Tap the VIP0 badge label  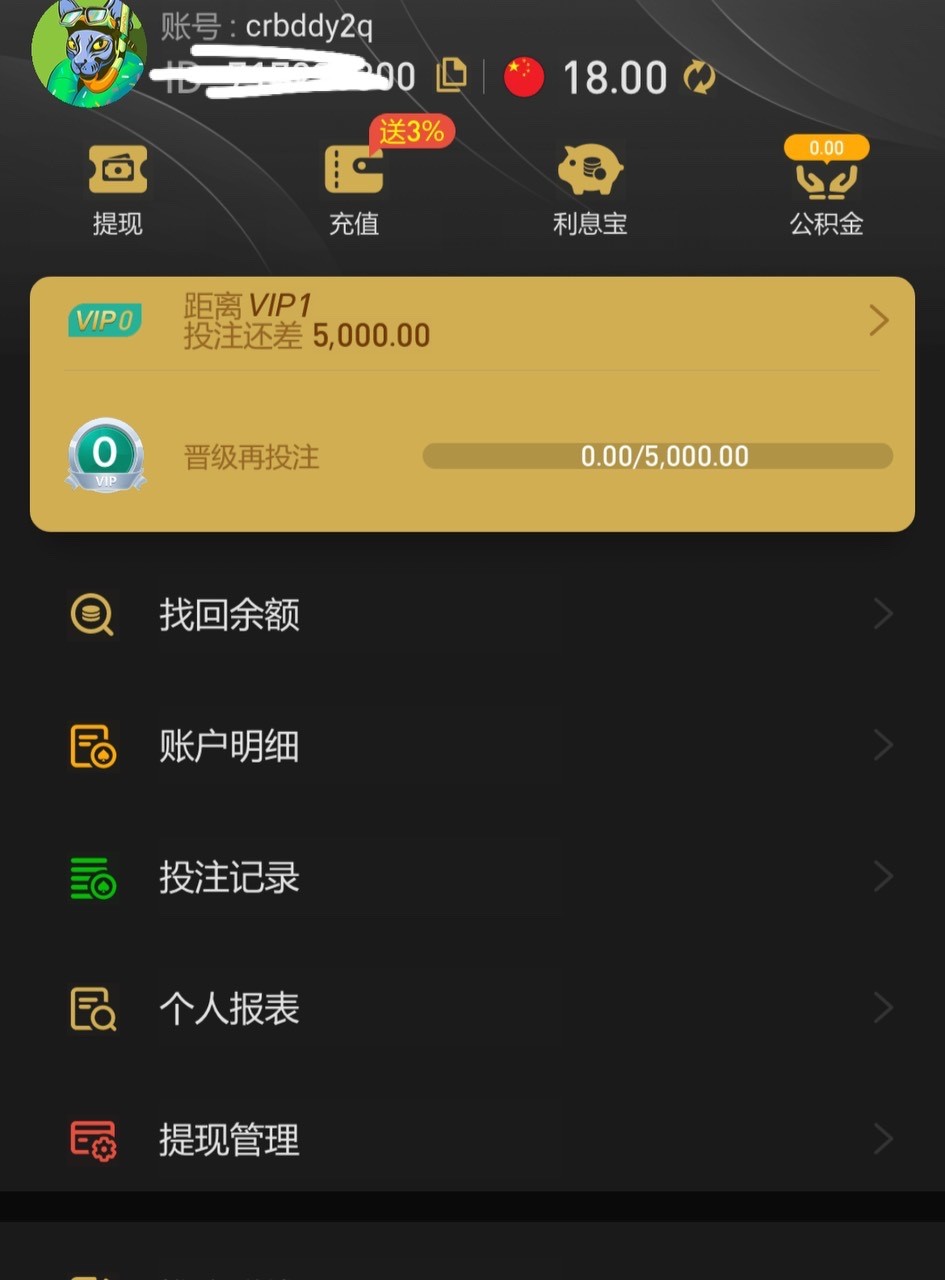pos(104,321)
